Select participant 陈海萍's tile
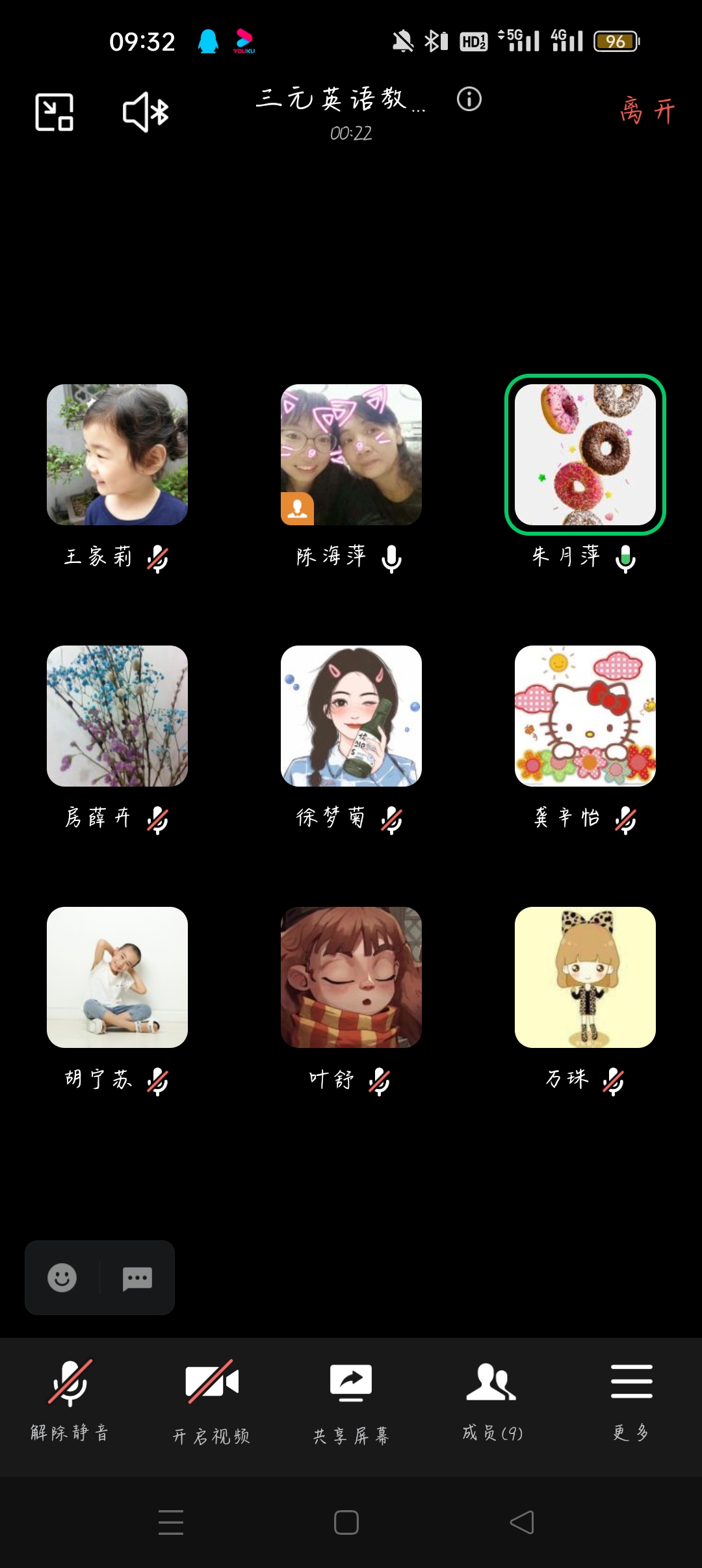This screenshot has width=702, height=1568. point(351,455)
